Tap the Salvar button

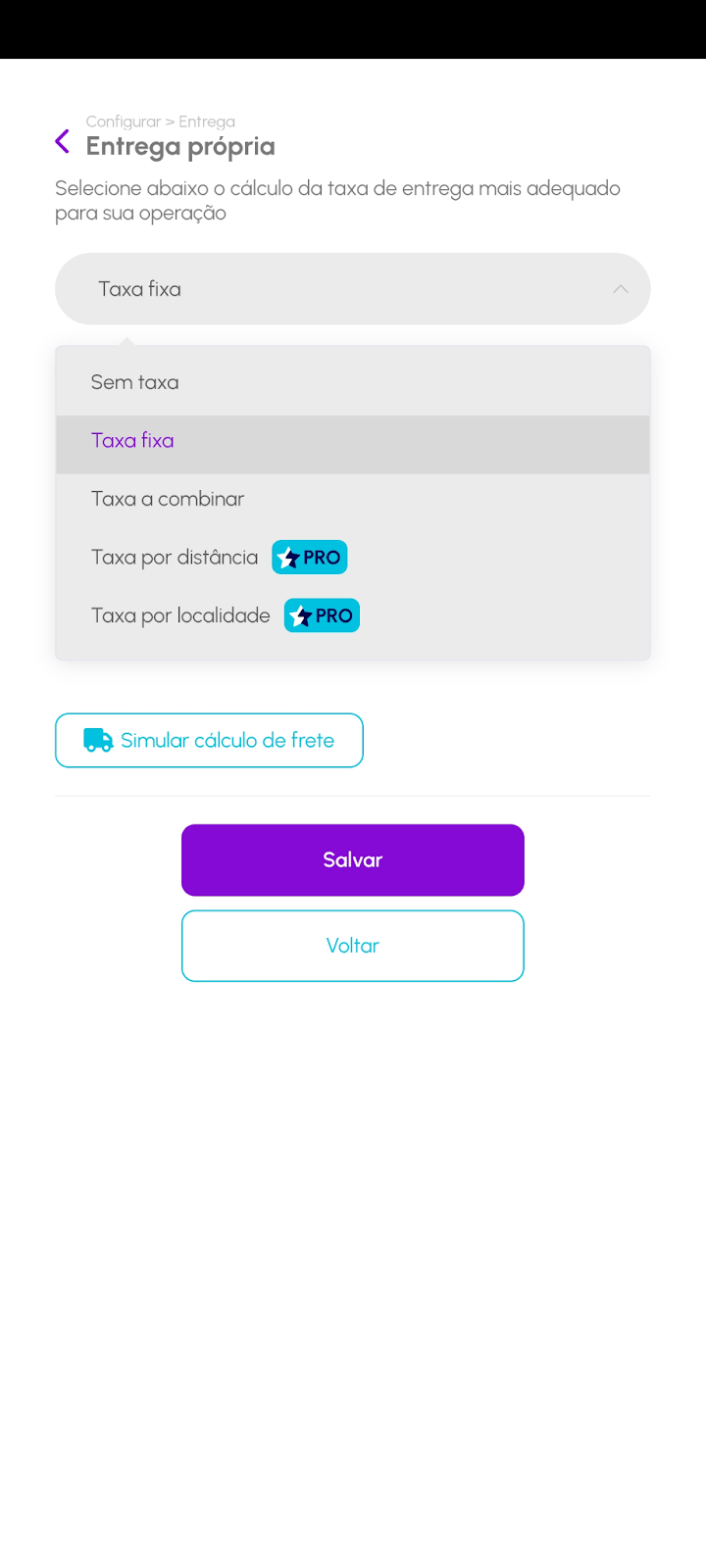[x=352, y=859]
